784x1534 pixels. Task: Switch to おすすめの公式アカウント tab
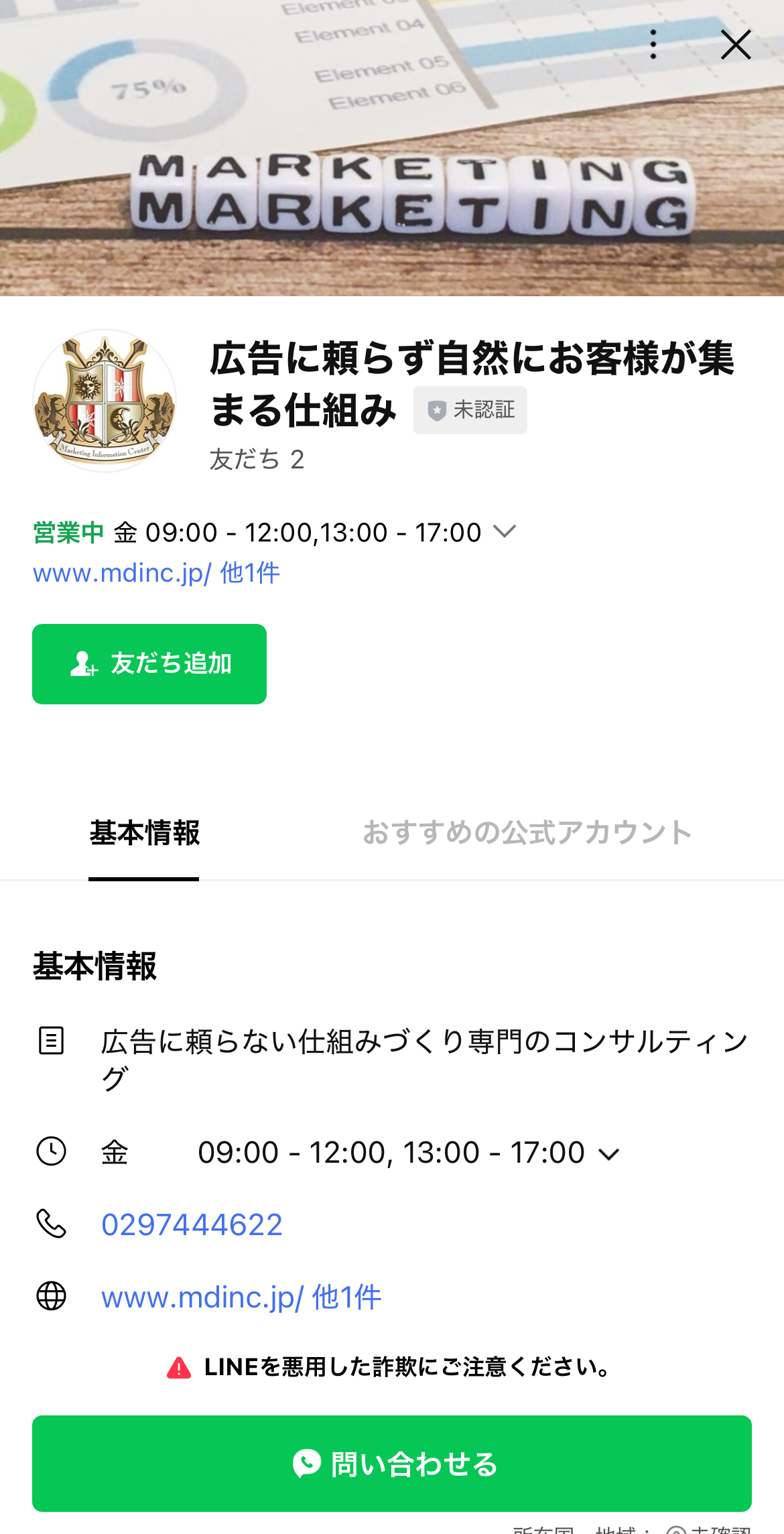527,833
